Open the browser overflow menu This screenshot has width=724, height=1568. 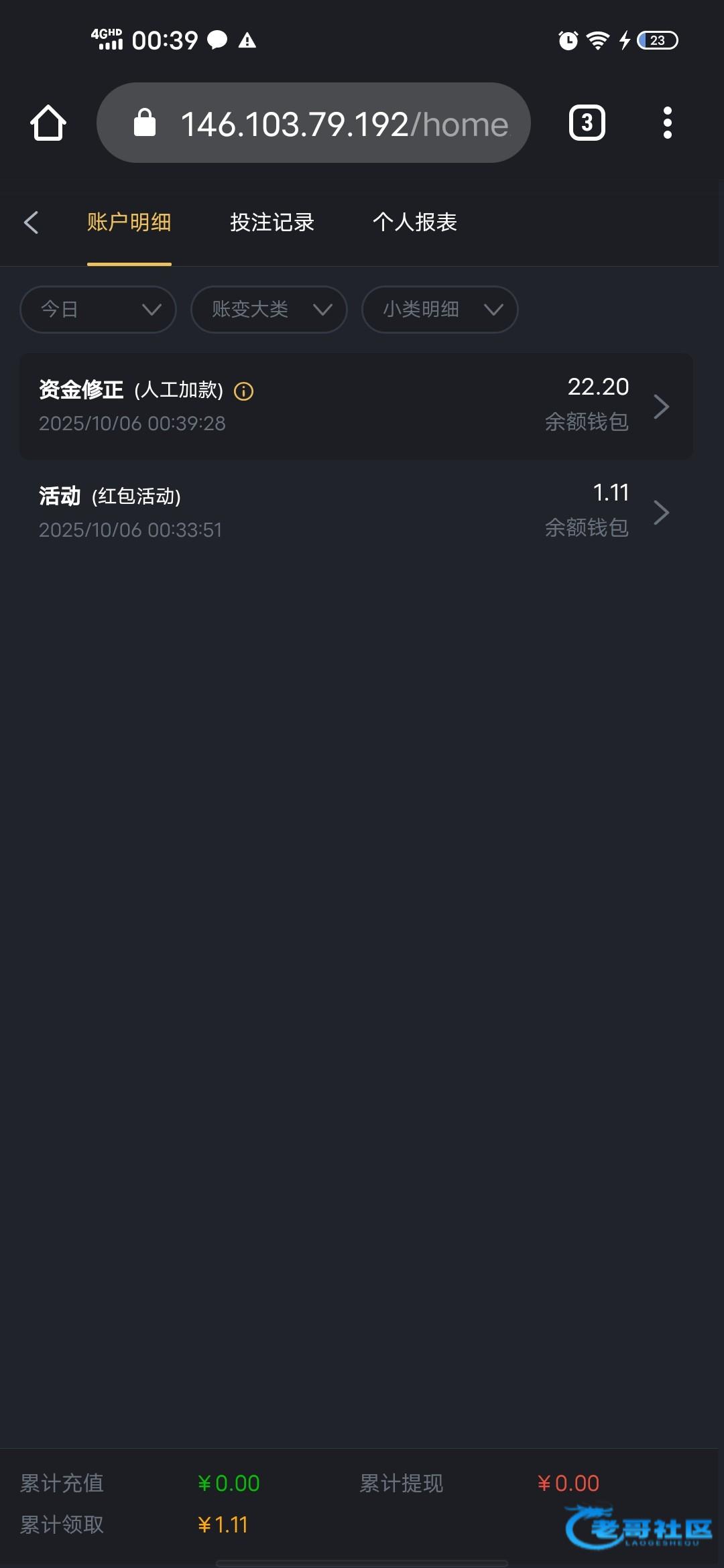pyautogui.click(x=667, y=123)
